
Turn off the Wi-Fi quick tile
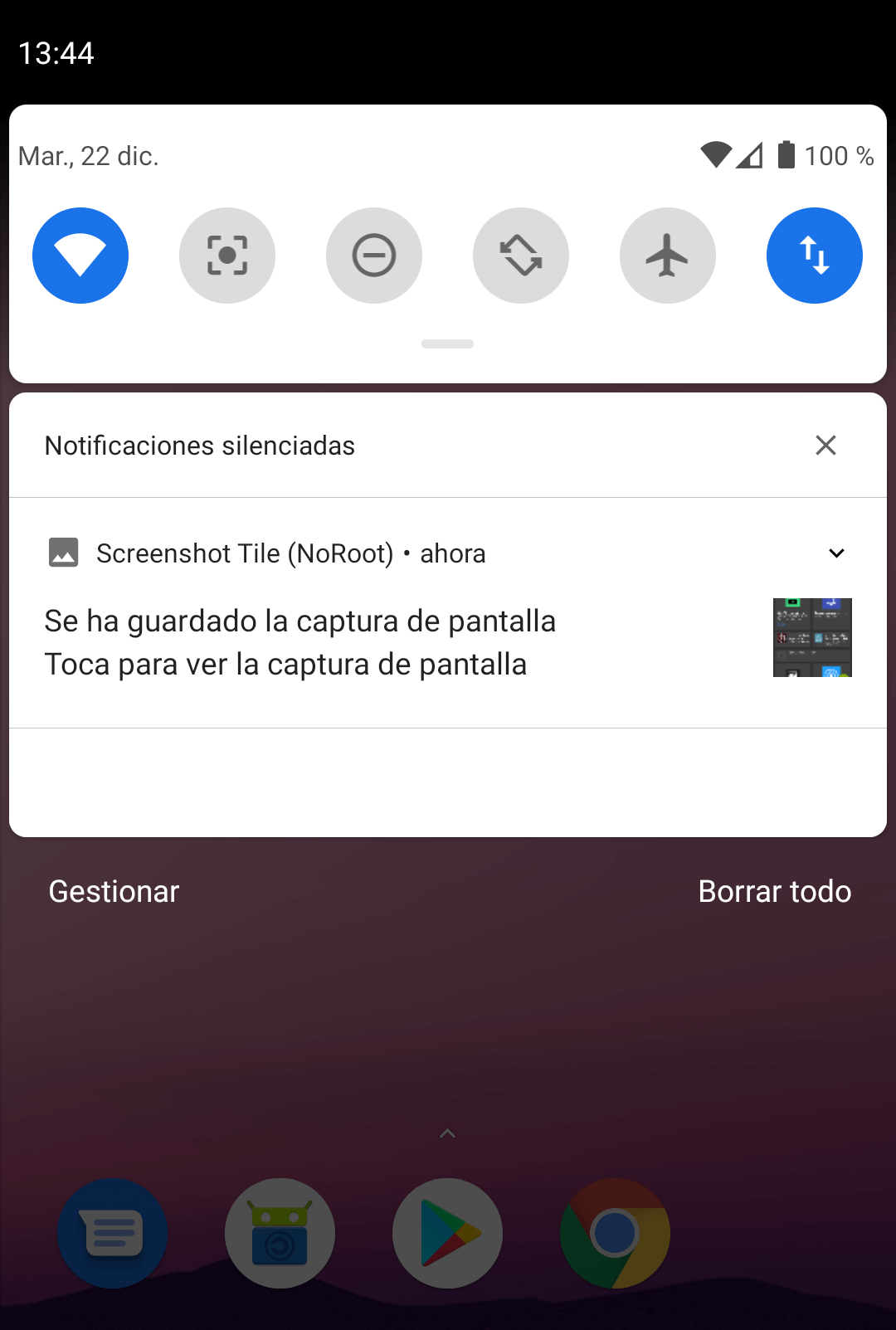tap(80, 256)
